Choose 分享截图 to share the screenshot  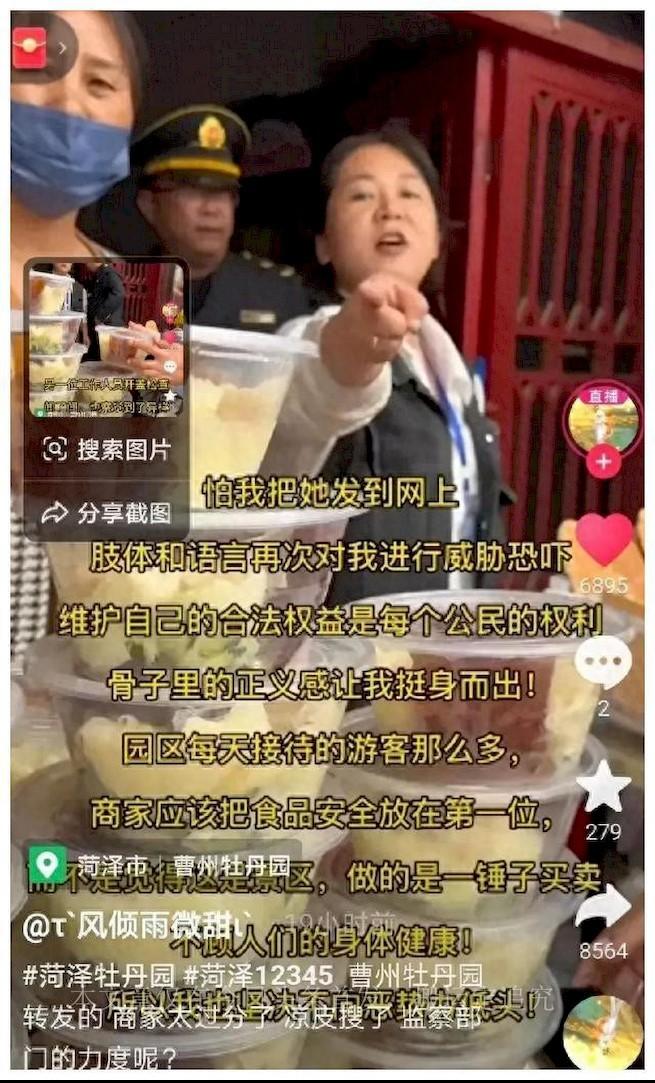coord(106,512)
